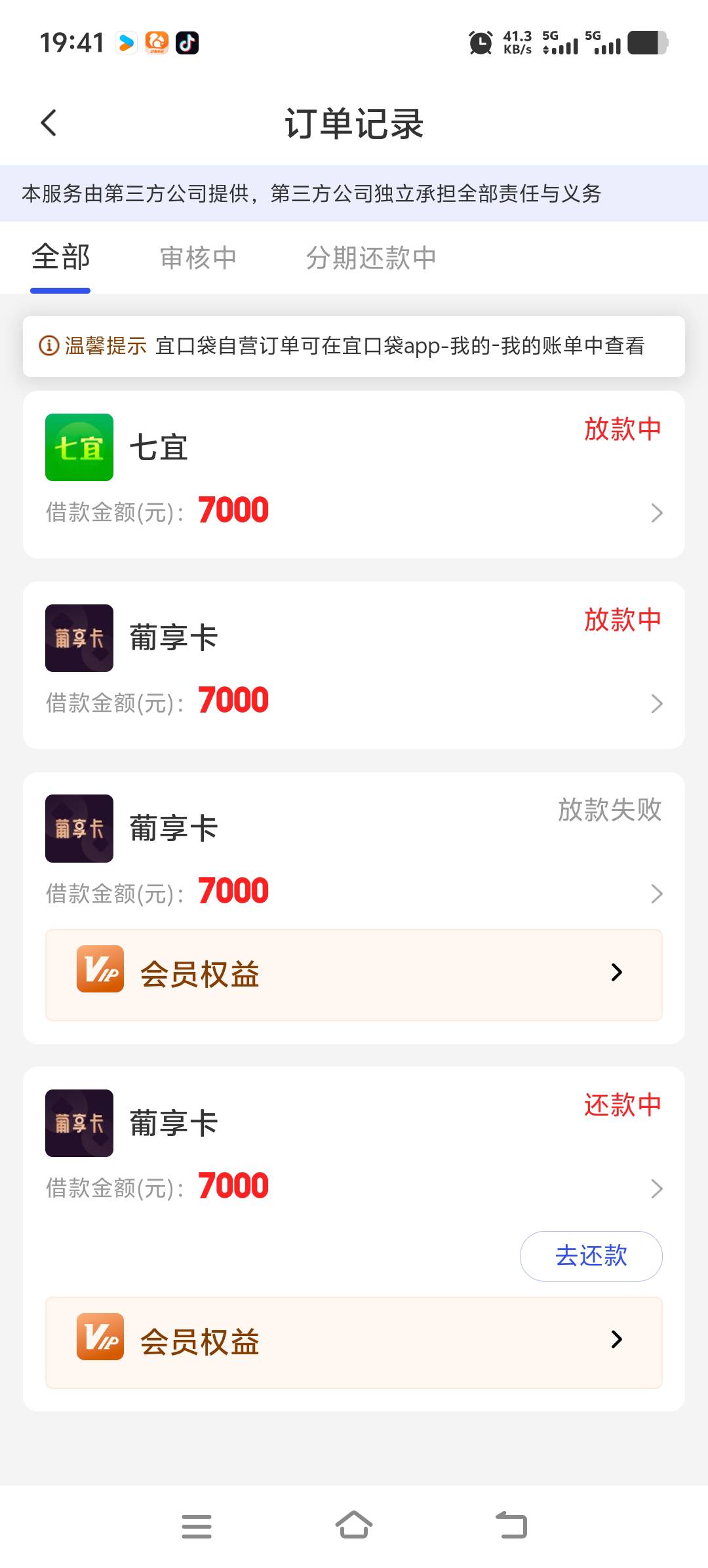The image size is (708, 1568).
Task: Tap the 去还款 button
Action: tap(591, 1256)
